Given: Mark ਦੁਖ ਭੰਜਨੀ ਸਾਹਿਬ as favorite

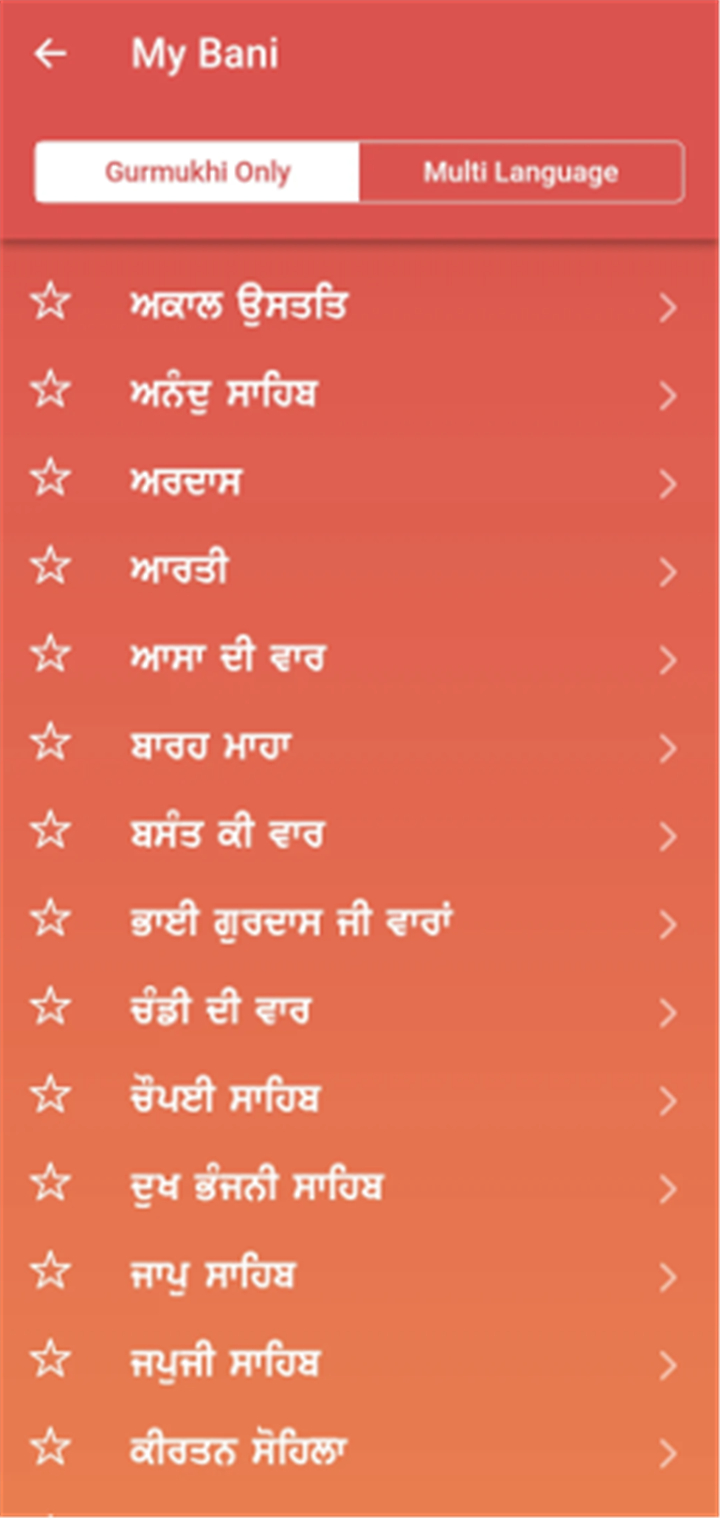Looking at the screenshot, I should (x=50, y=1185).
